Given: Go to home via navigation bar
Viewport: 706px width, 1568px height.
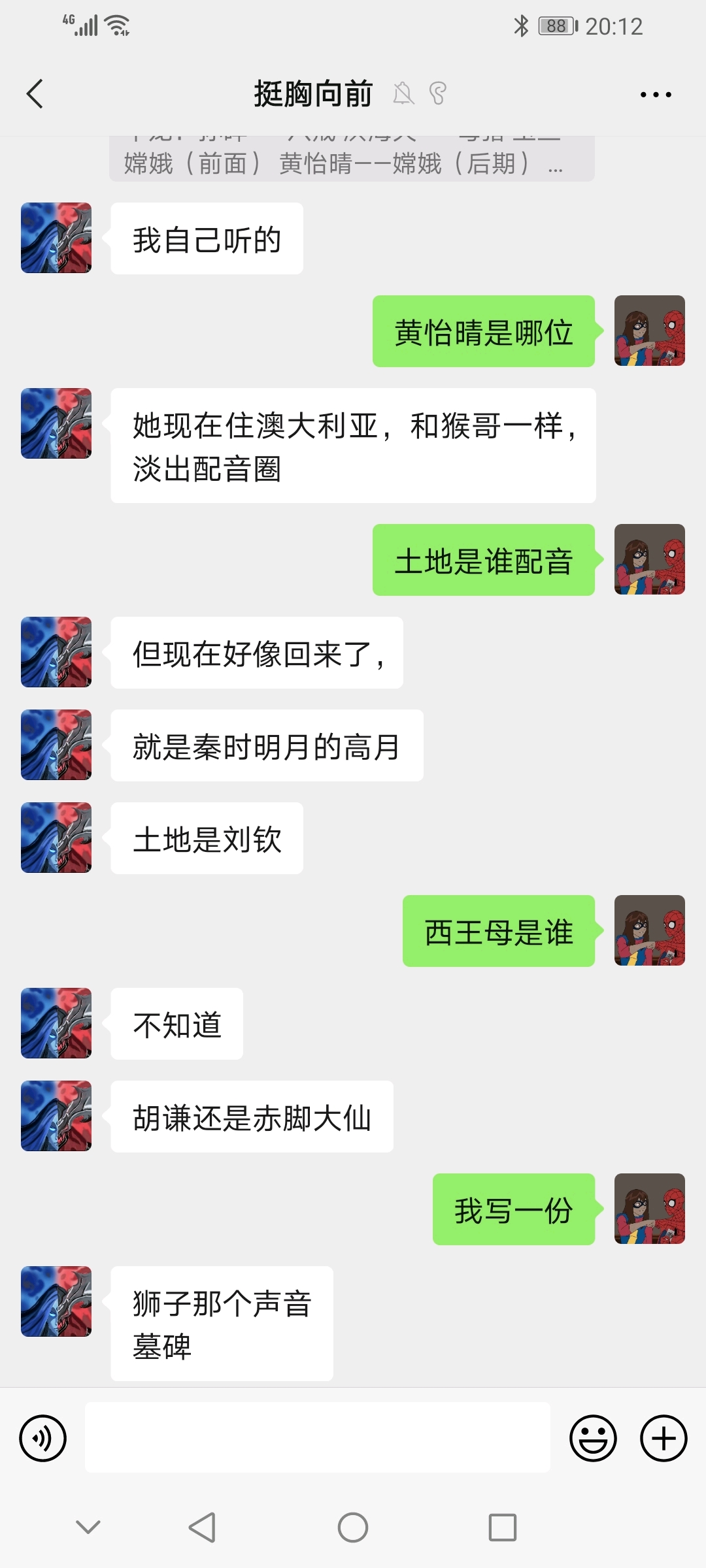Looking at the screenshot, I should [x=353, y=1527].
